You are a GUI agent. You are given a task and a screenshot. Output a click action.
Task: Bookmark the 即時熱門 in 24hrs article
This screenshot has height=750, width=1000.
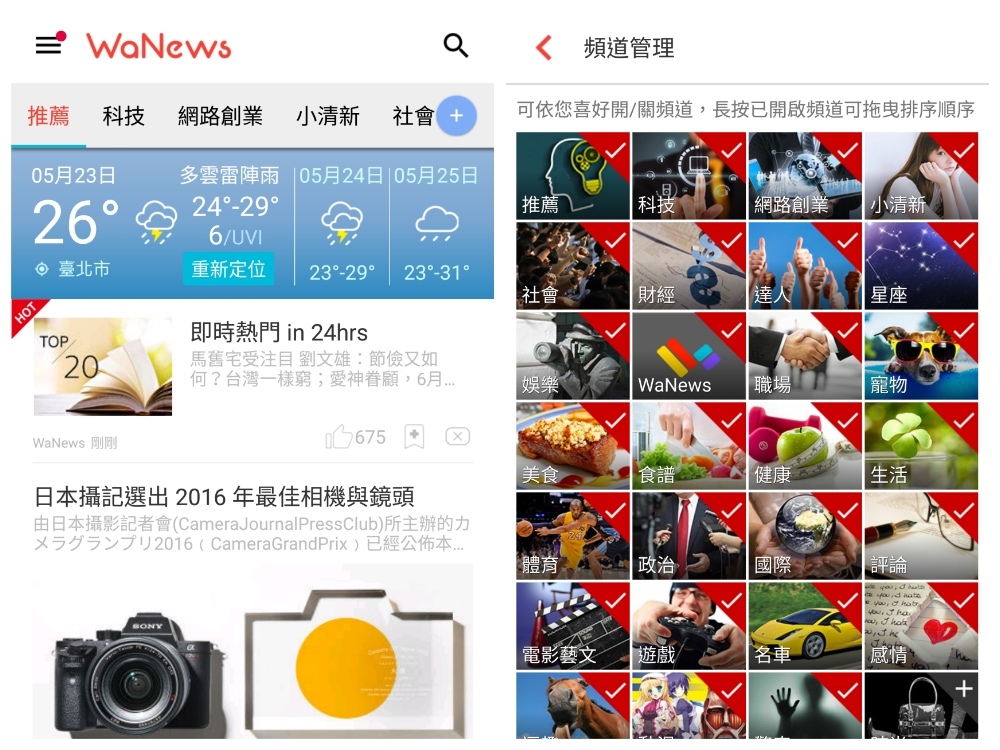(x=414, y=437)
